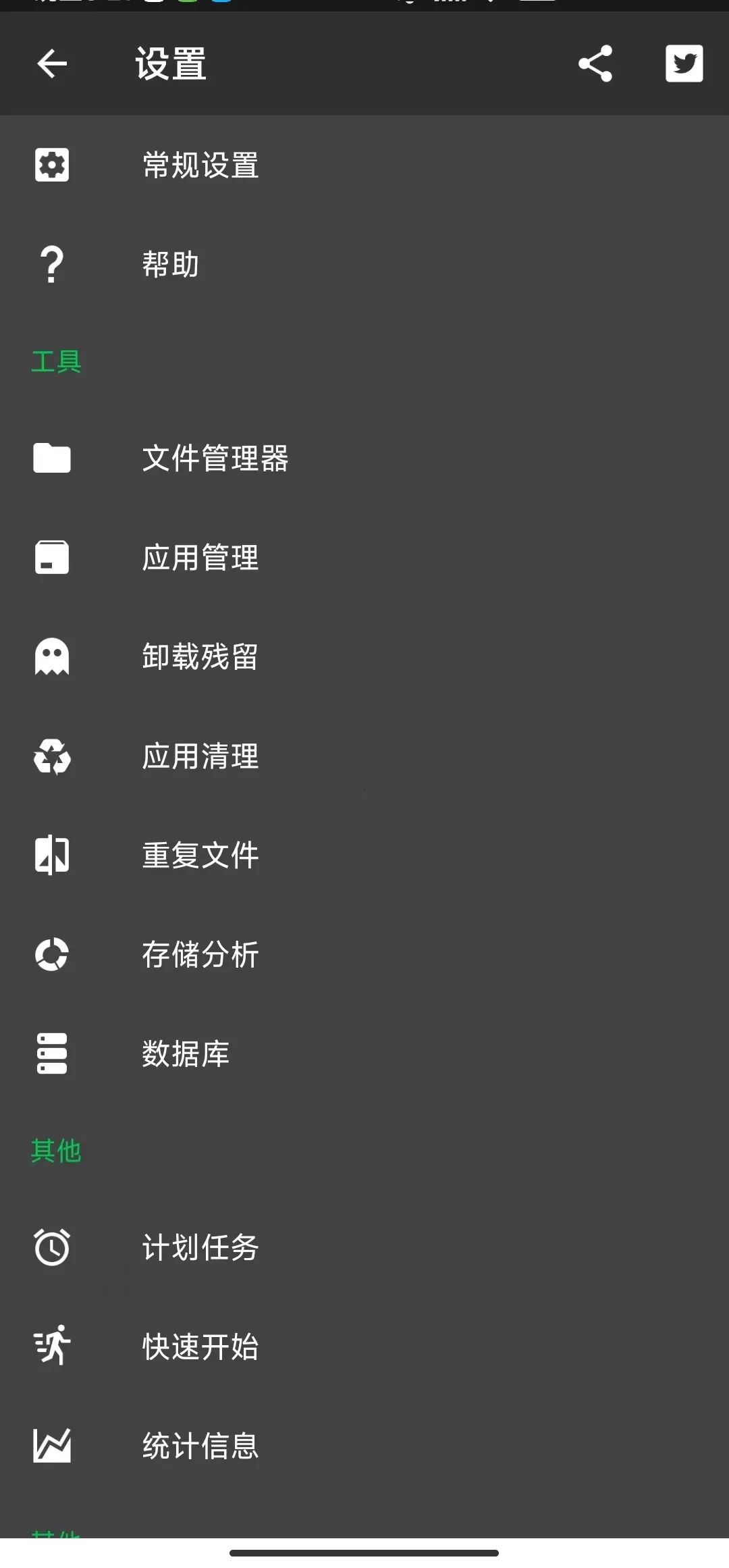This screenshot has height=1568, width=729.
Task: Open 存储分析 storage analysis
Action: click(x=200, y=955)
